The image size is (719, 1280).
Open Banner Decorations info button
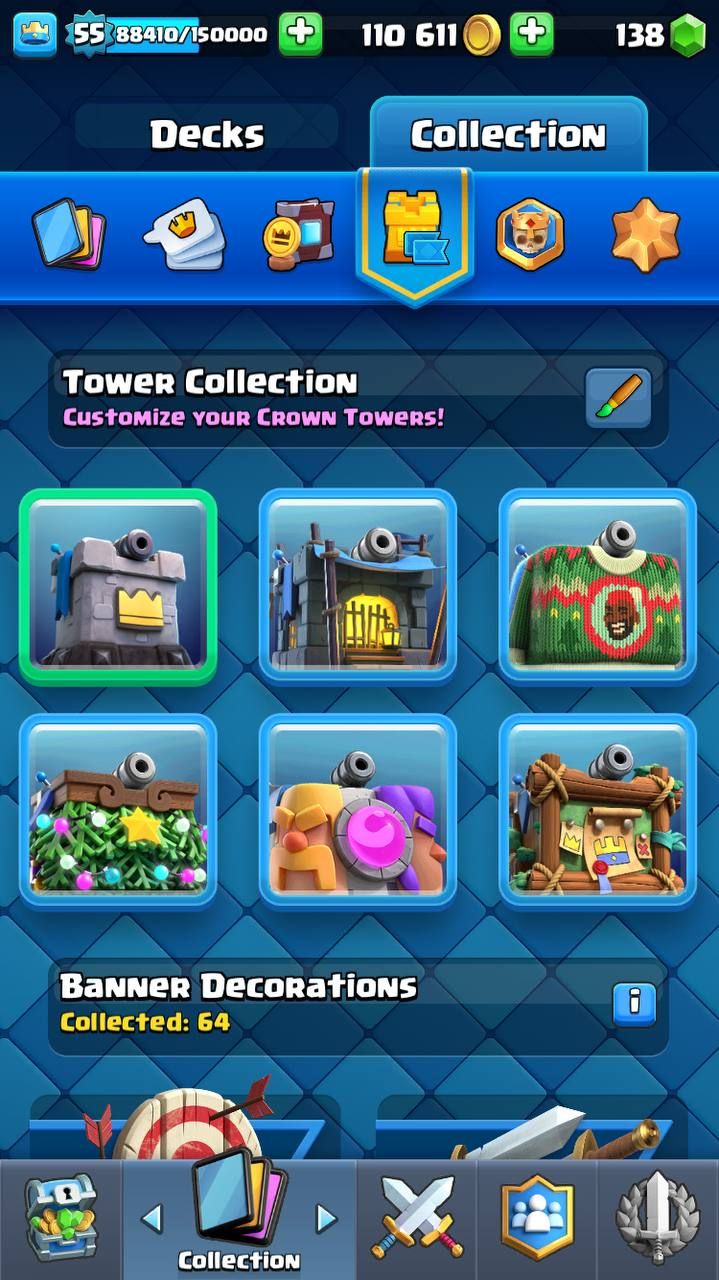point(634,1003)
